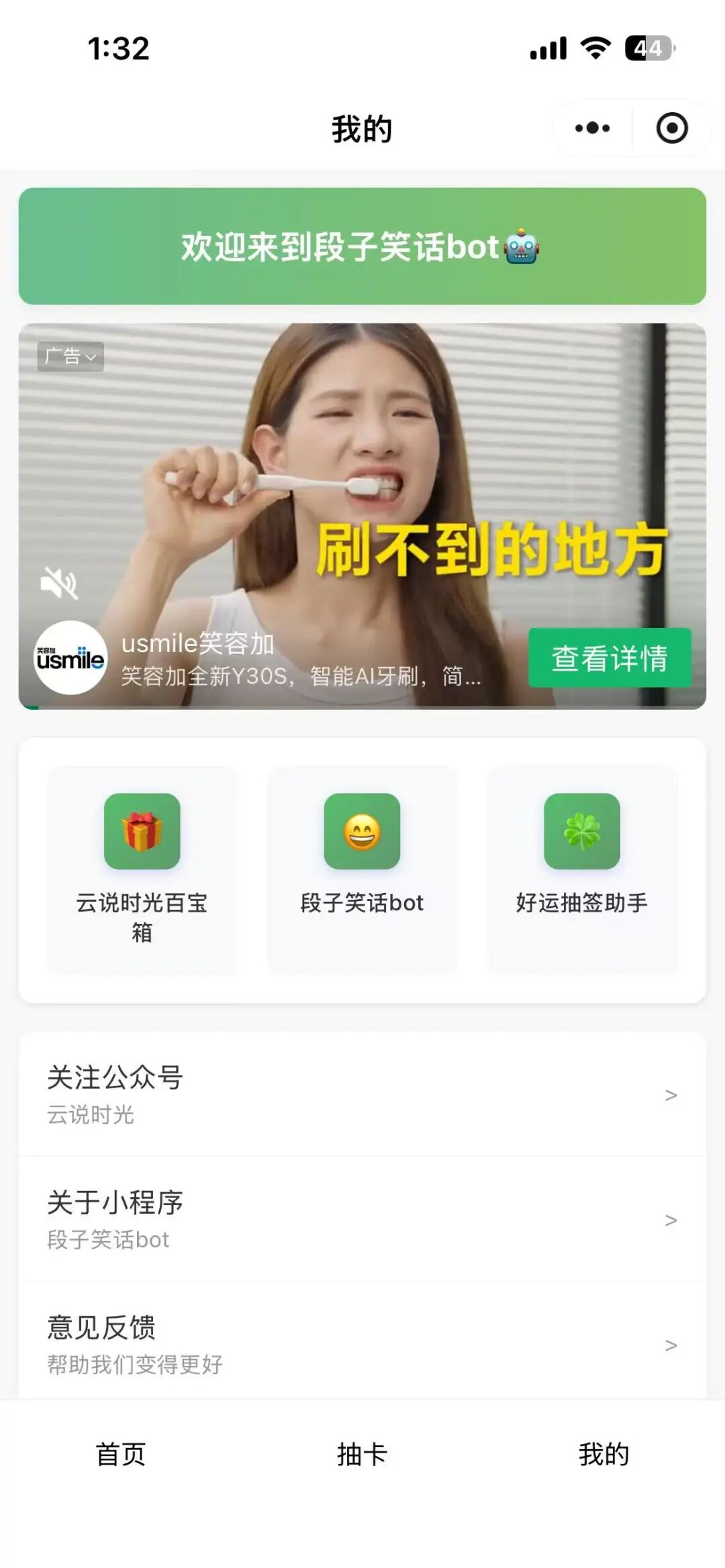Image resolution: width=725 pixels, height=1568 pixels.
Task: Close the mini program with the circle button
Action: click(x=671, y=128)
